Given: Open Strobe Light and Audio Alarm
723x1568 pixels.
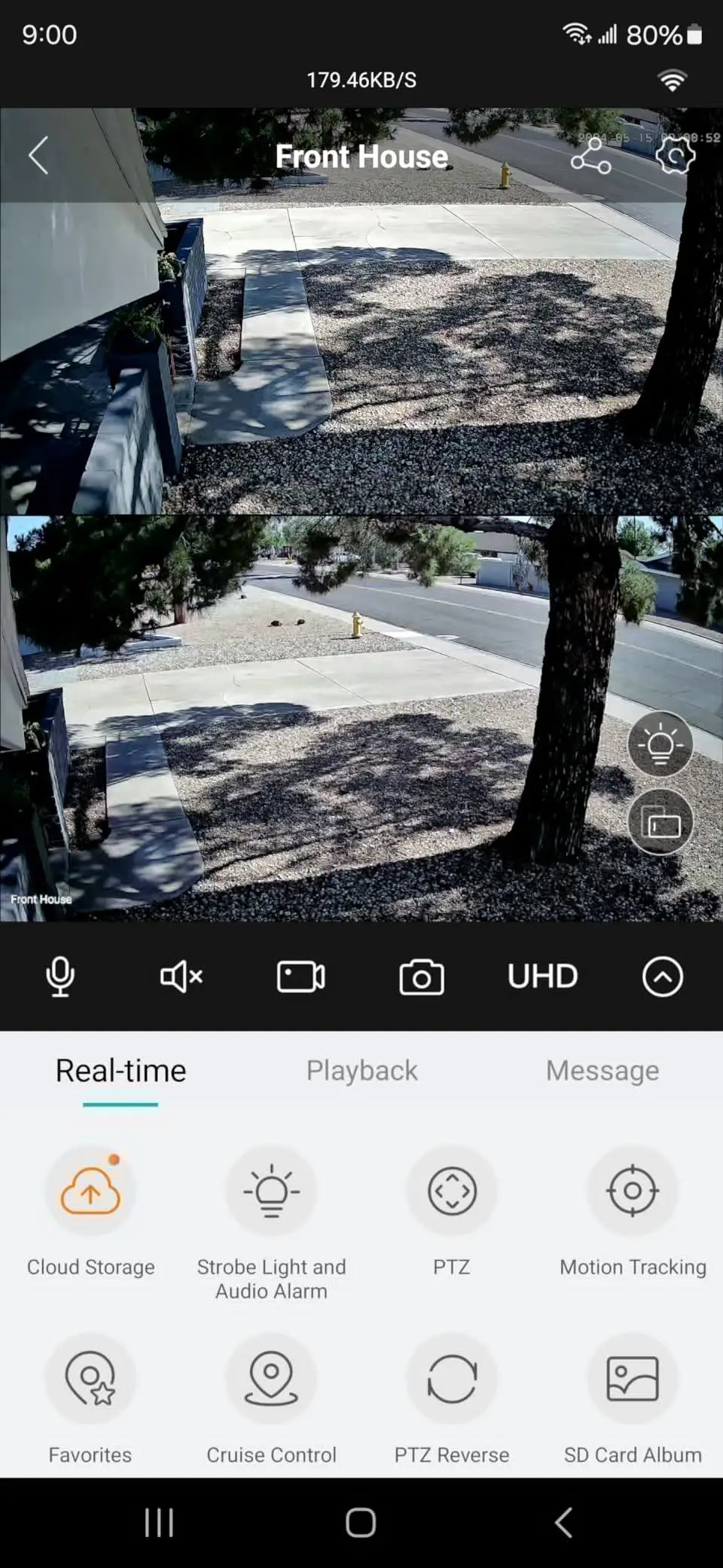Looking at the screenshot, I should pos(271,1191).
